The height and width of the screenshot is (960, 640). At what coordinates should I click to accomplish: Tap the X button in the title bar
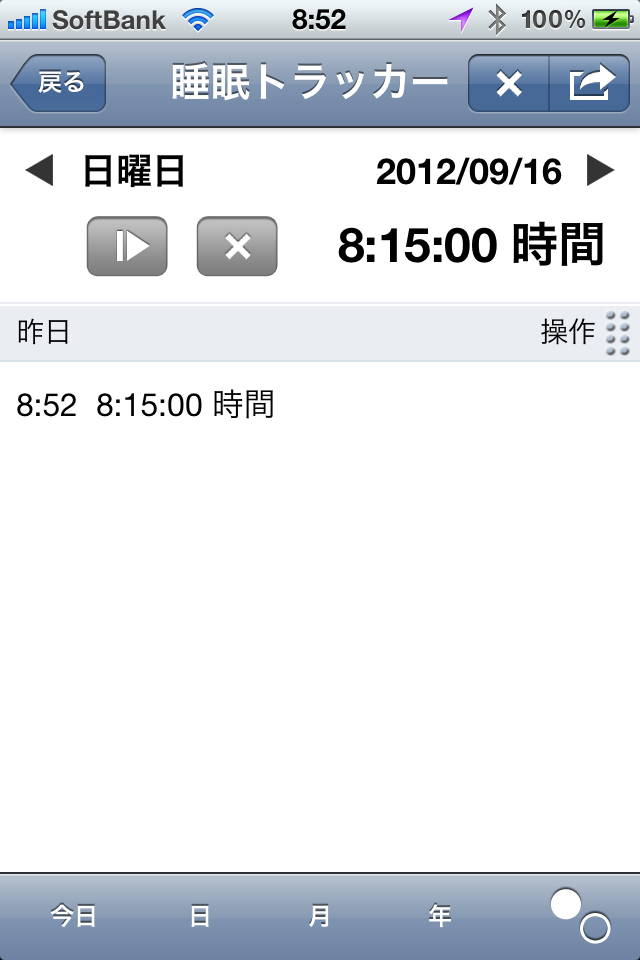click(x=509, y=84)
